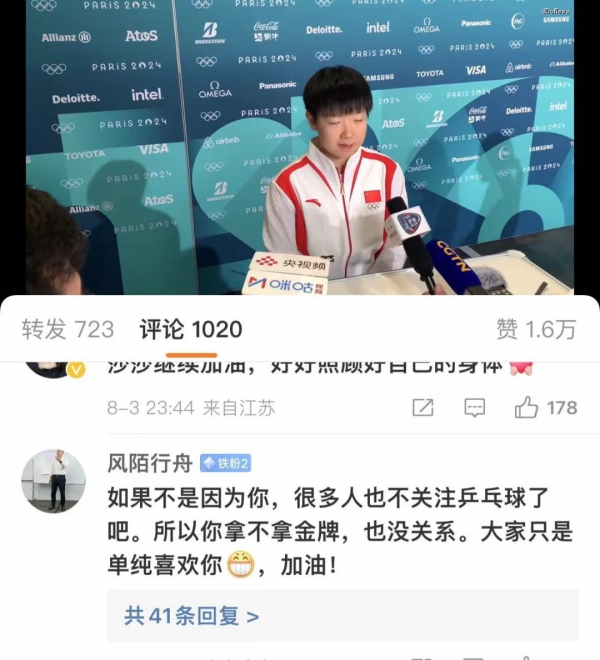Screen dimensions: 600x660
Task: Switch to the 评论 1020 tab
Action: pyautogui.click(x=190, y=329)
